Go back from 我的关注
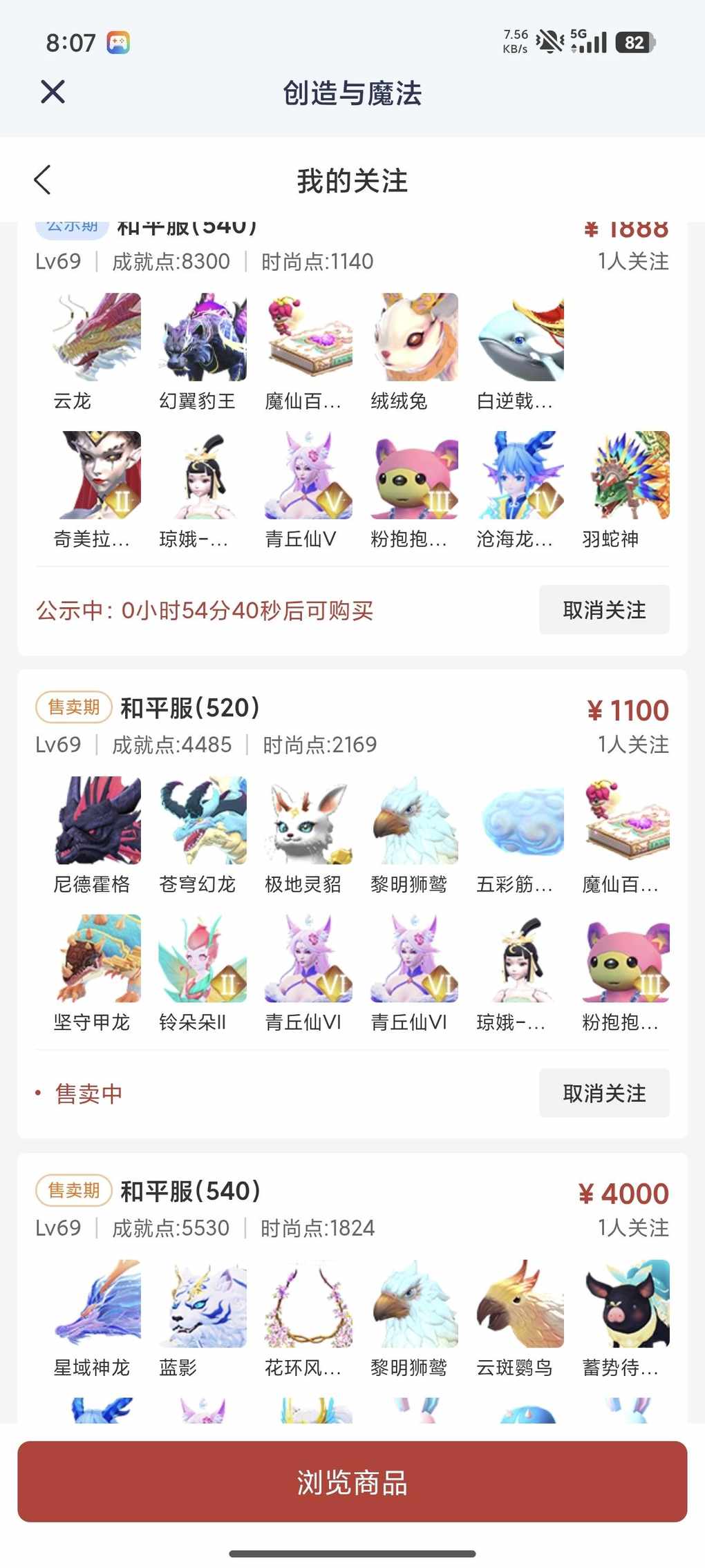 43,180
